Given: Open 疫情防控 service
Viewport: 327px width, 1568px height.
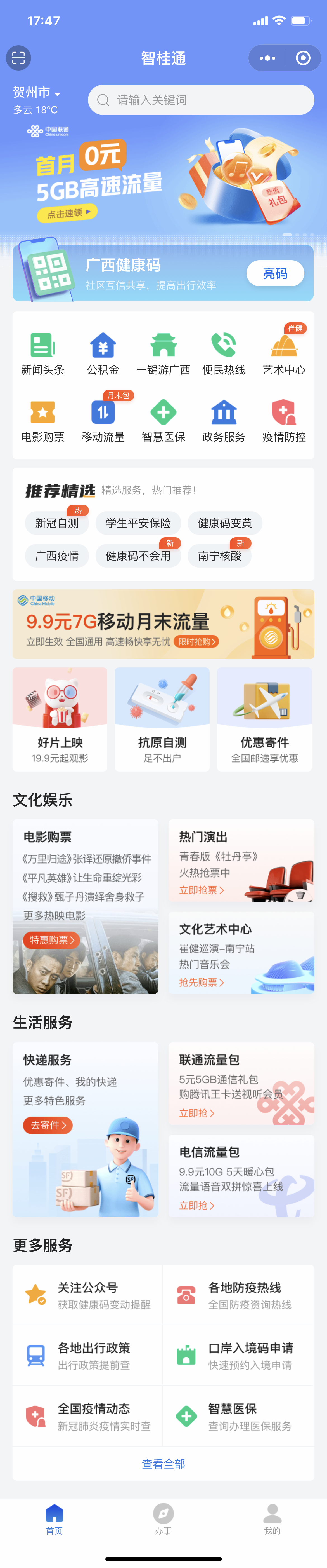Looking at the screenshot, I should 284,421.
